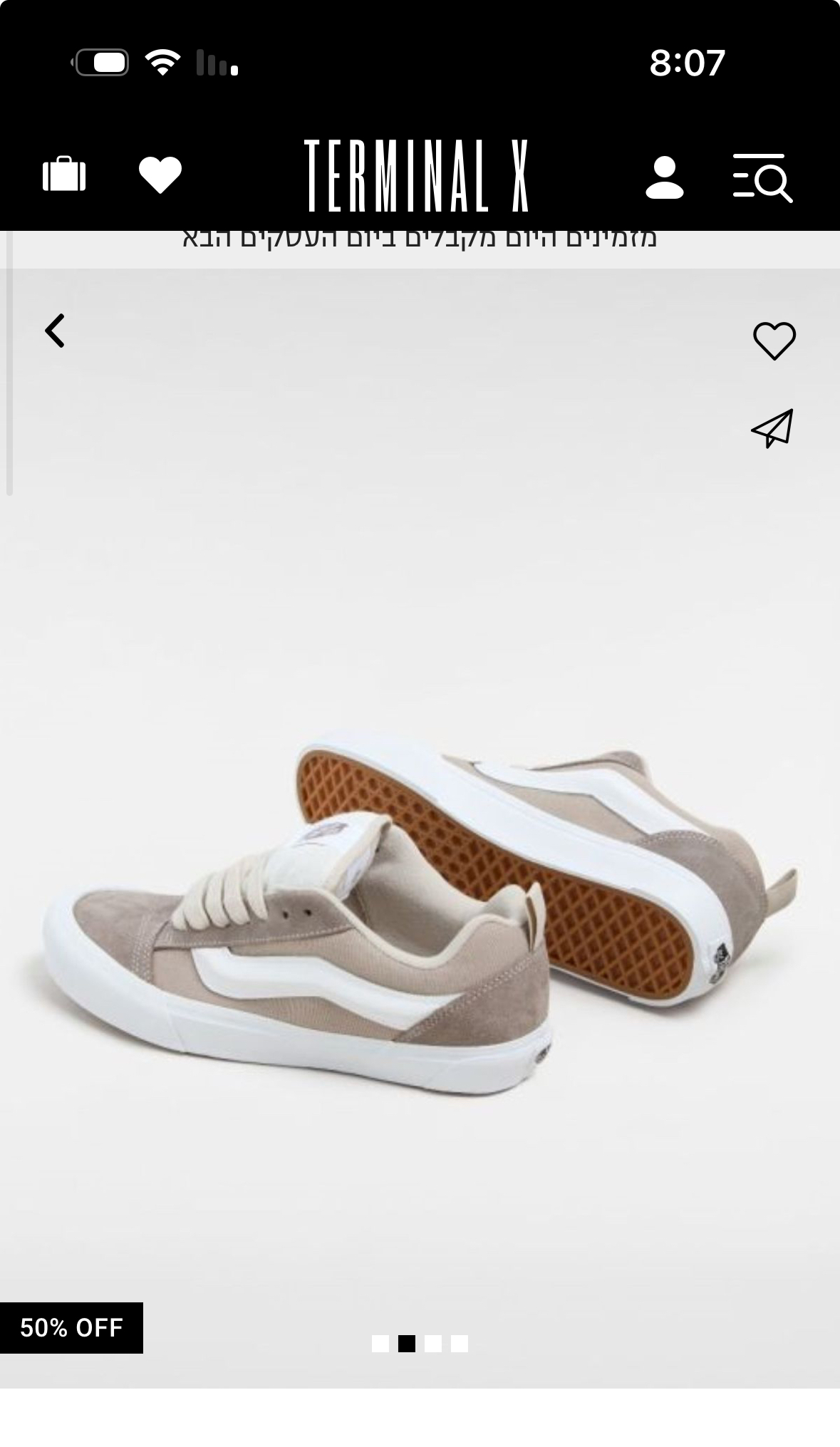
Task: Jump to the first product photo
Action: pyautogui.click(x=380, y=1344)
